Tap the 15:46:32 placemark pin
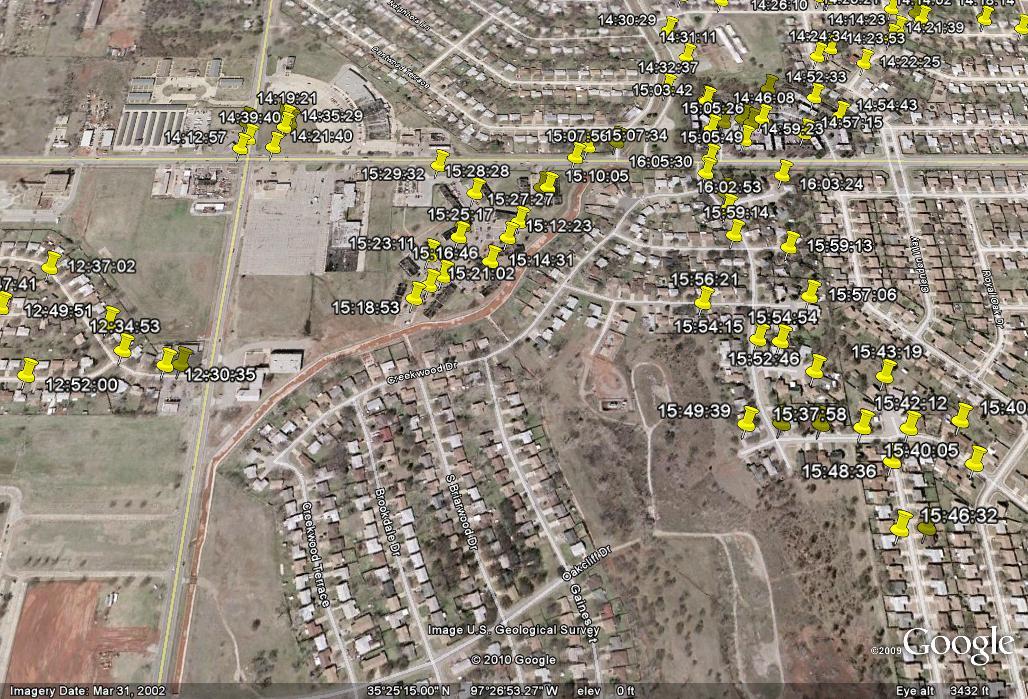The height and width of the screenshot is (699, 1028). [901, 523]
